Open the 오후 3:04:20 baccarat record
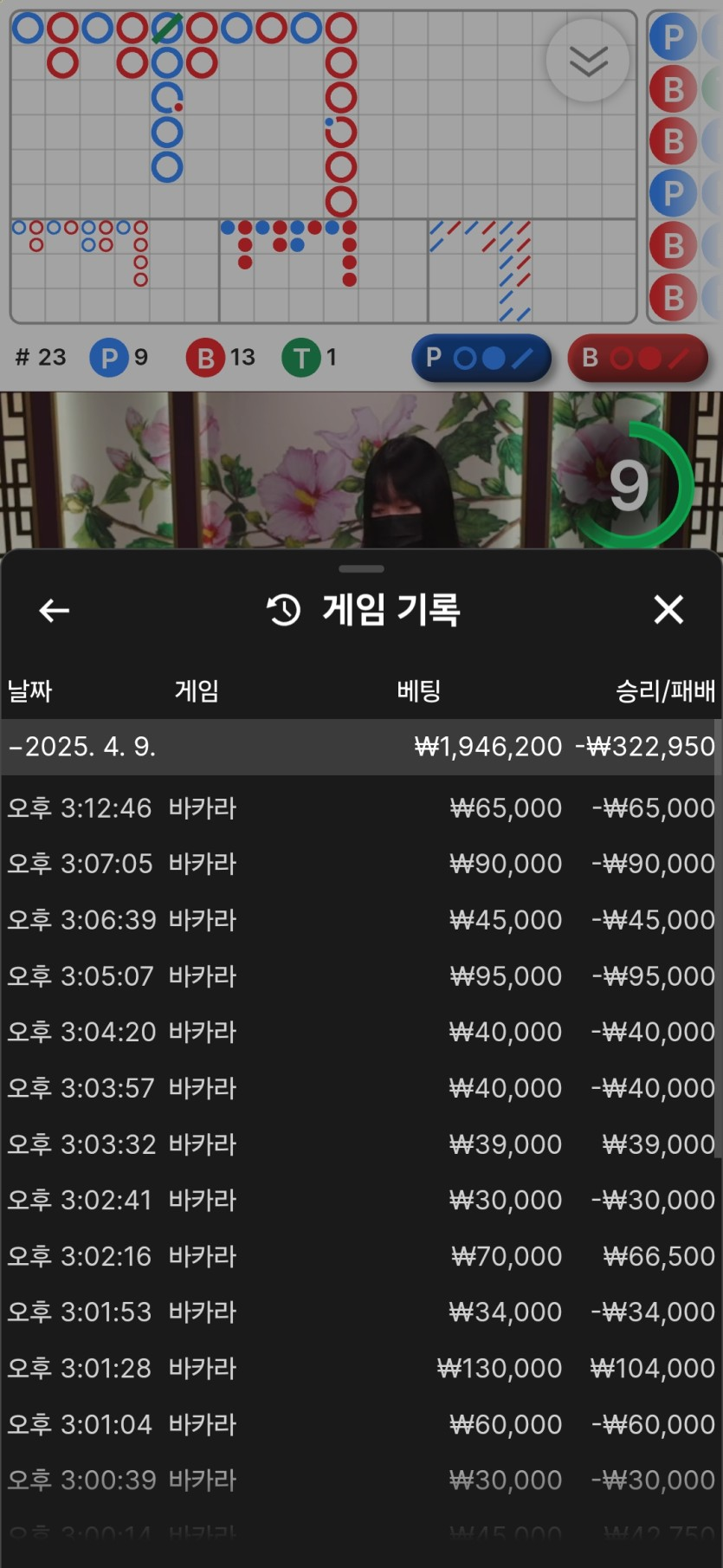 pos(360,1032)
